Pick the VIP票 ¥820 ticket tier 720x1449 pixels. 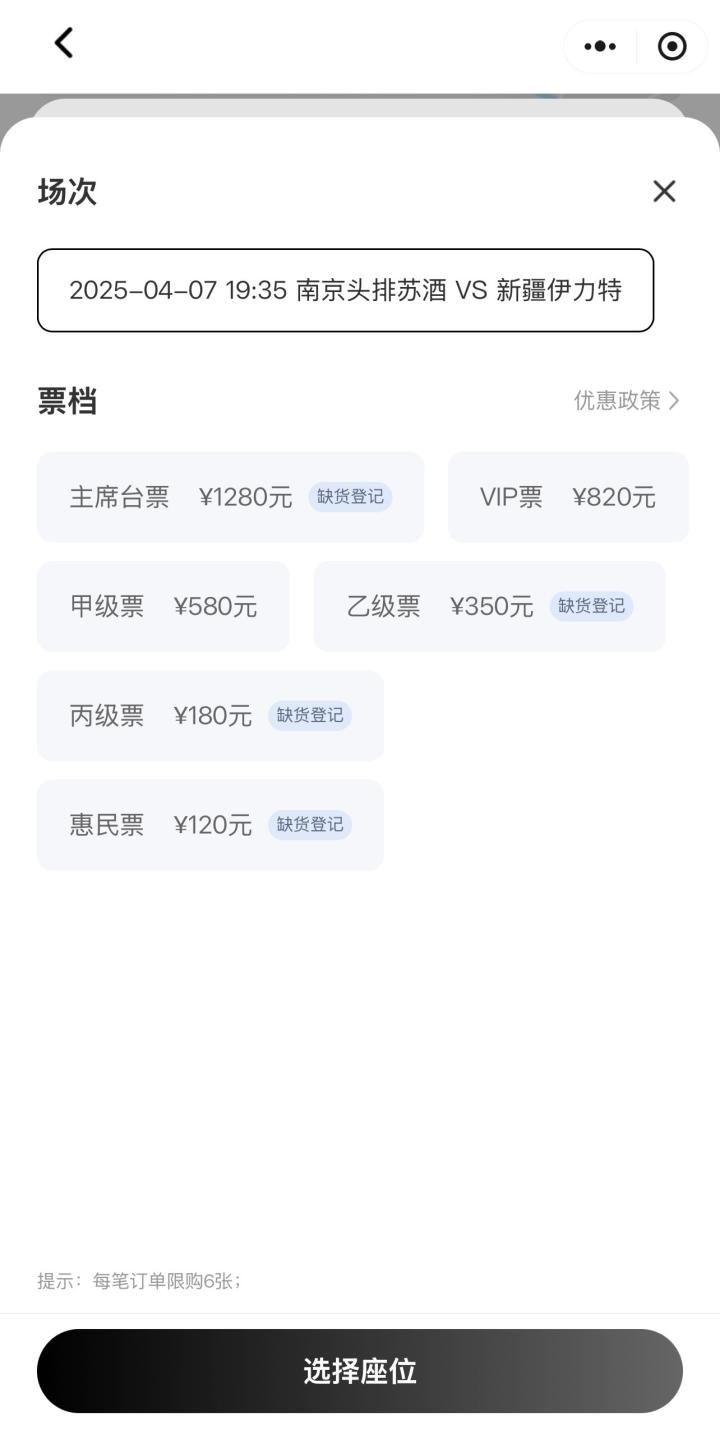[x=568, y=497]
